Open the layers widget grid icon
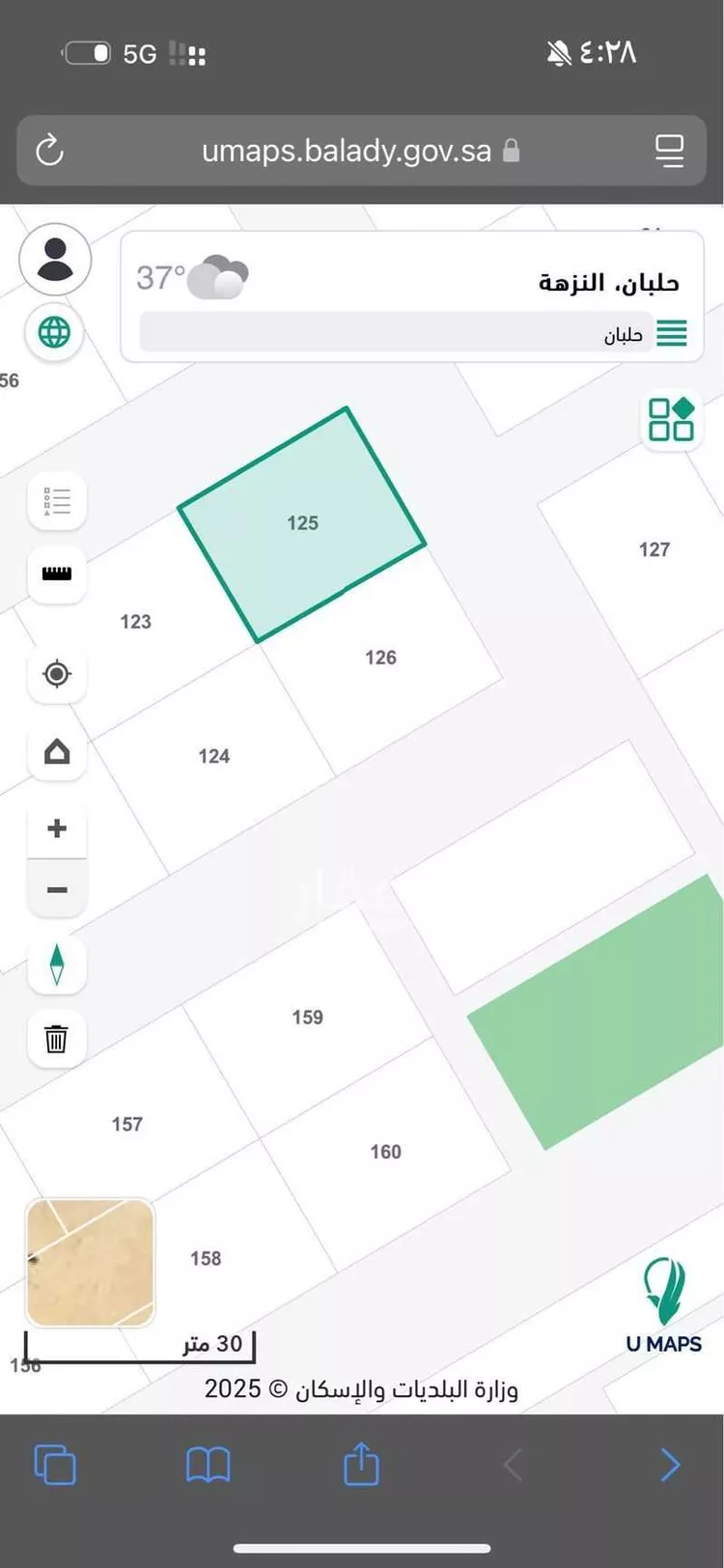 click(x=671, y=420)
